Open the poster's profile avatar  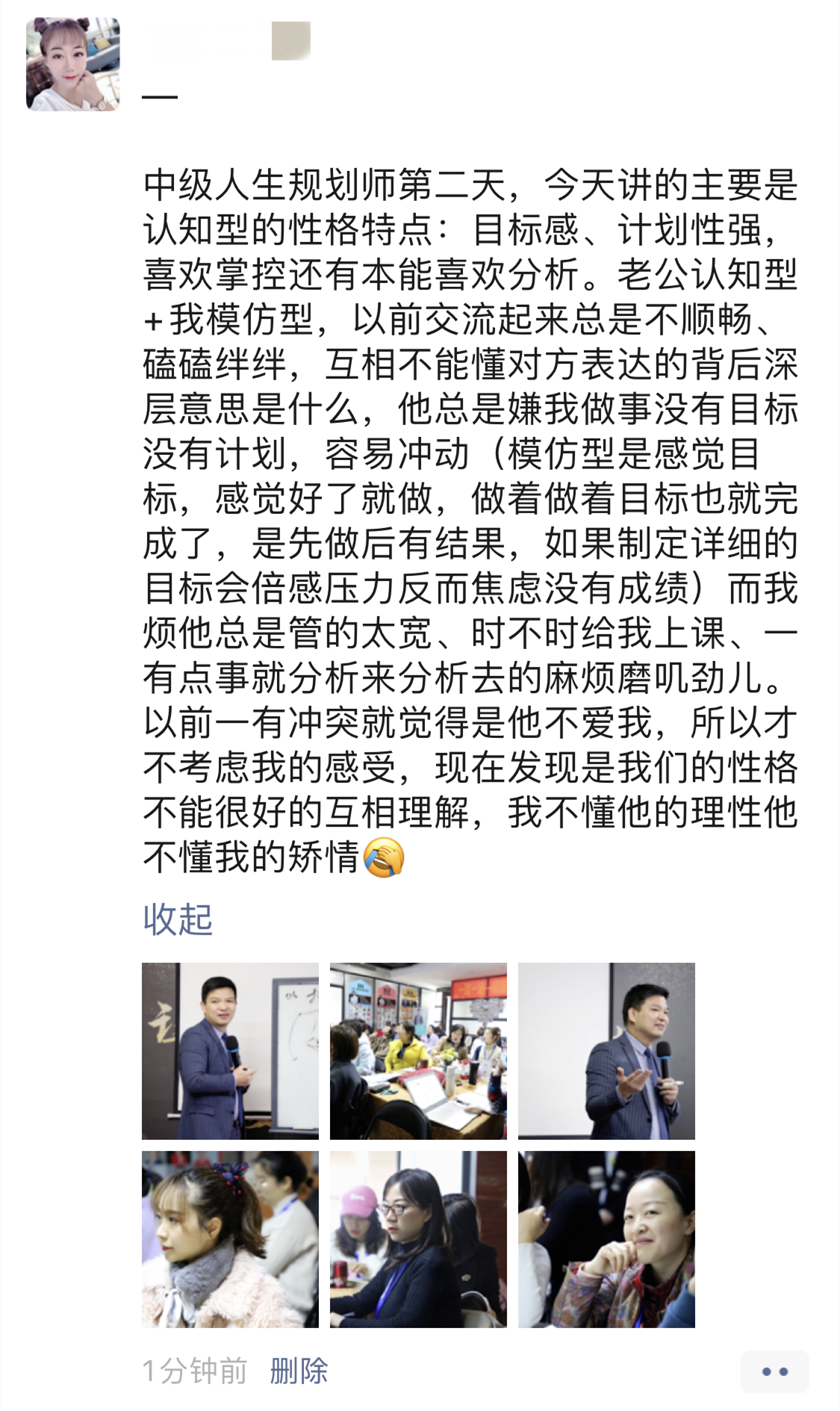[72, 64]
